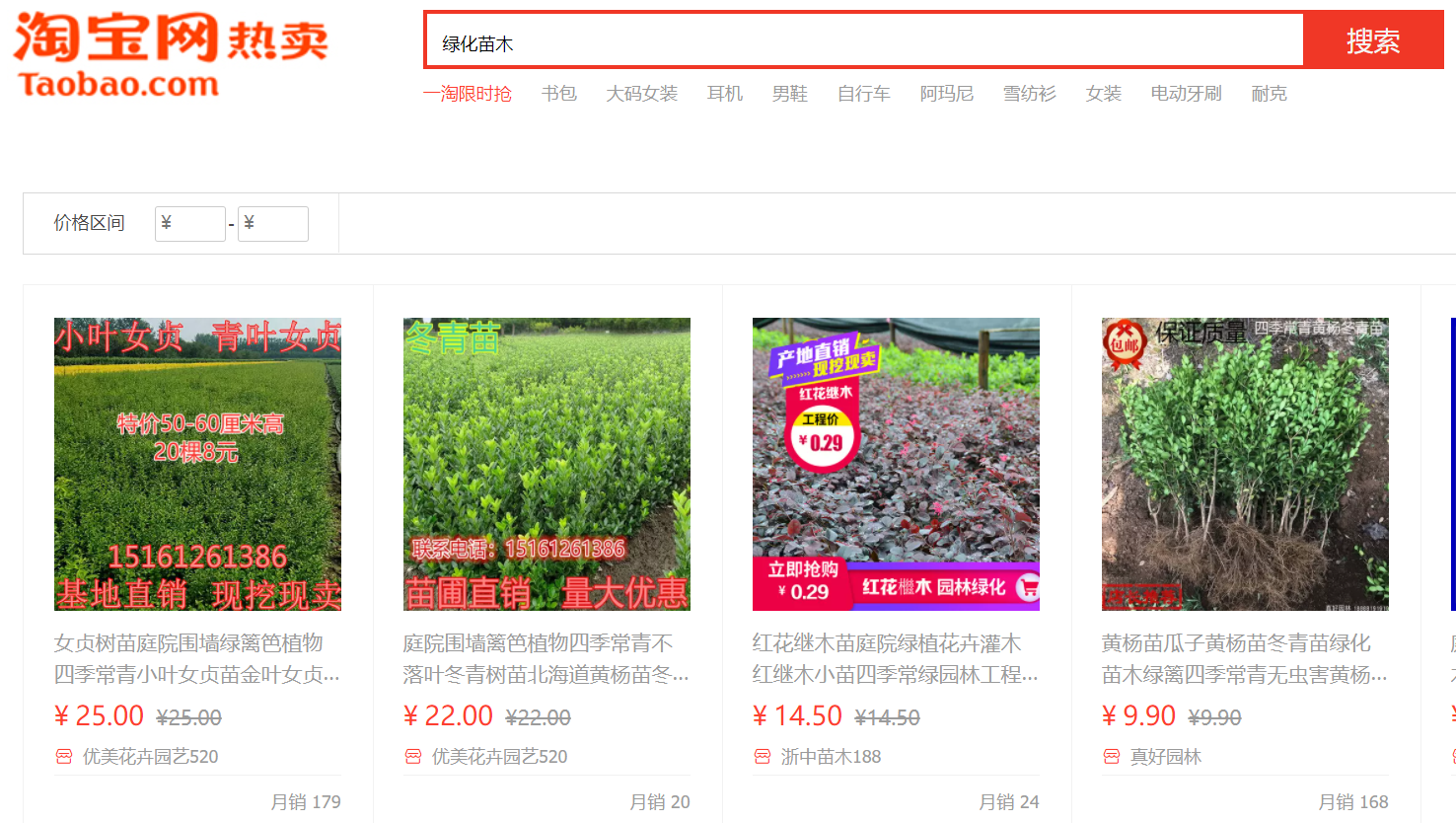The image size is (1456, 823).
Task: Tap the search box containing 绿化苗木
Action: point(864,42)
